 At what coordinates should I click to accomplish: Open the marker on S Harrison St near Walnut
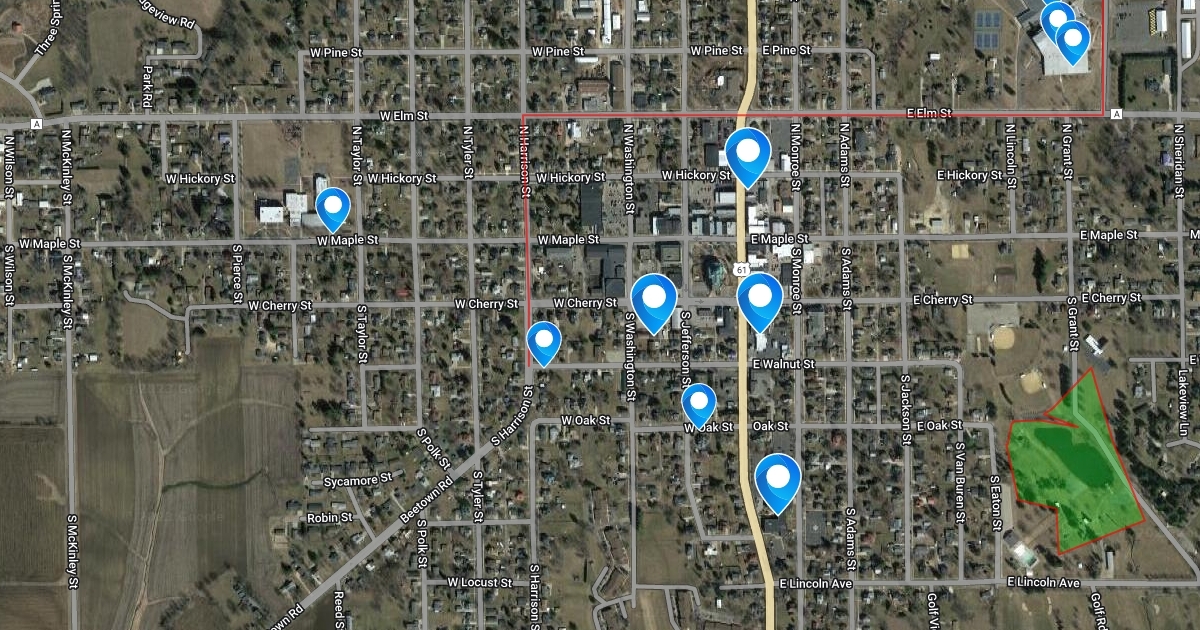544,341
